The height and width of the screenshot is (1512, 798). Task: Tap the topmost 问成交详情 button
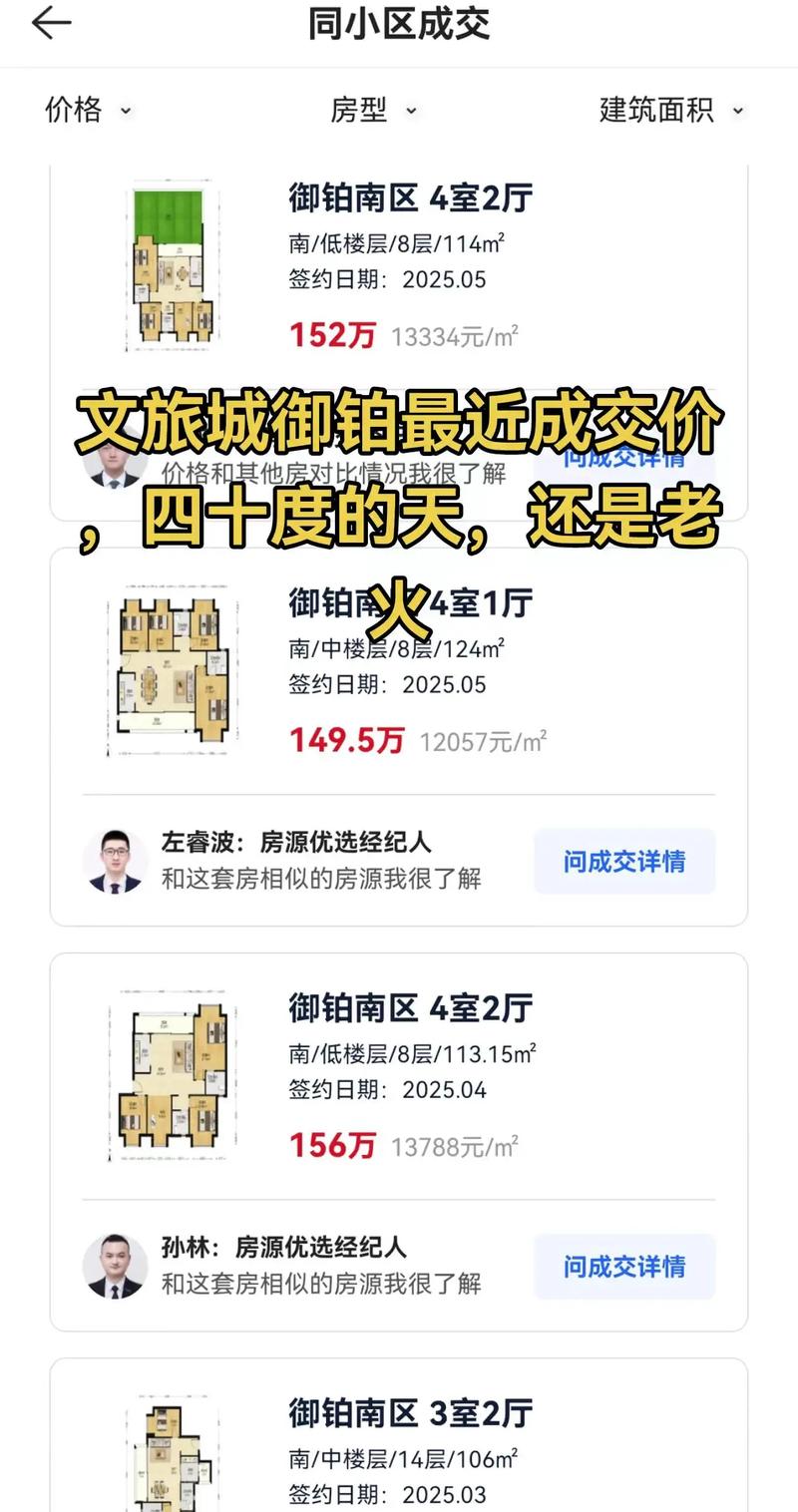pos(624,459)
